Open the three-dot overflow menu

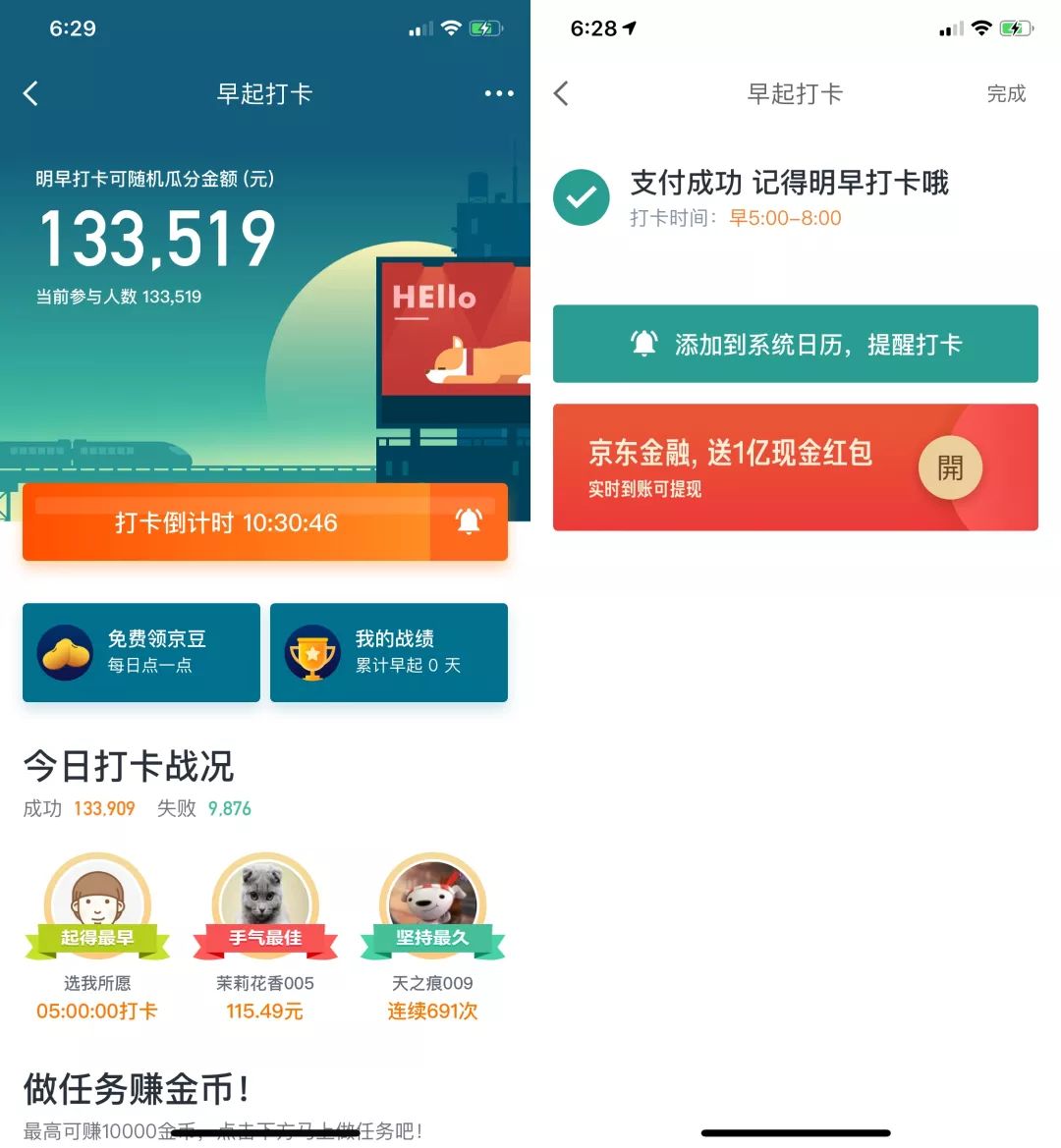click(x=499, y=93)
